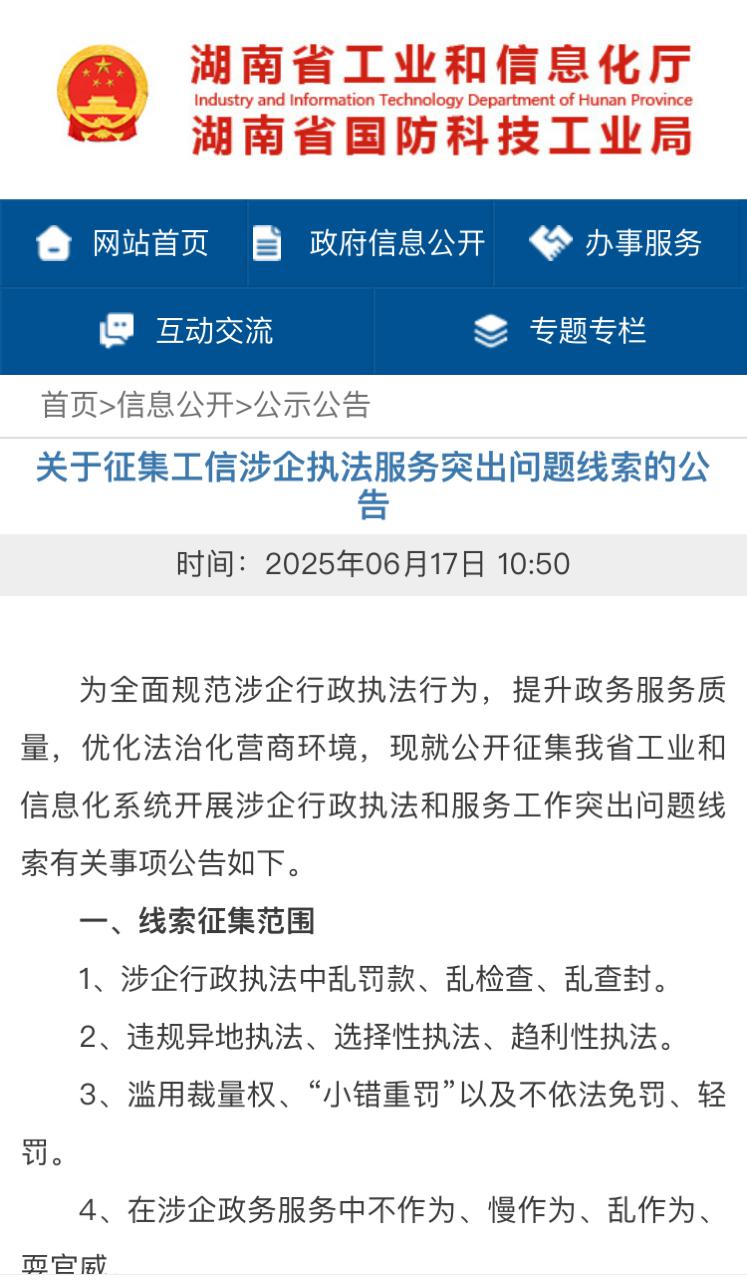Image resolution: width=747 pixels, height=1280 pixels.
Task: Go to 政府信息公开 section
Action: coord(370,243)
